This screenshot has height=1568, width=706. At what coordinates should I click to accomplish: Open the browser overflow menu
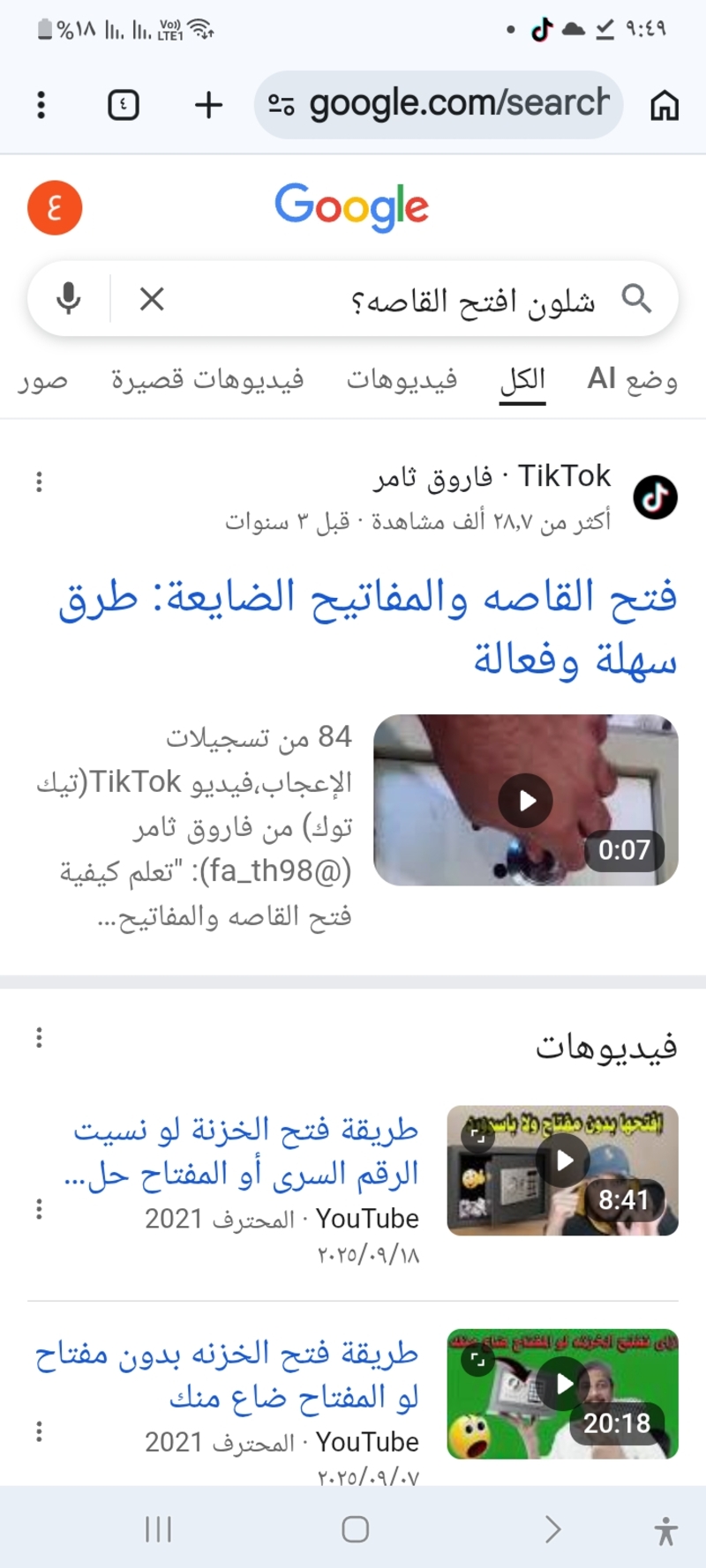pos(41,105)
